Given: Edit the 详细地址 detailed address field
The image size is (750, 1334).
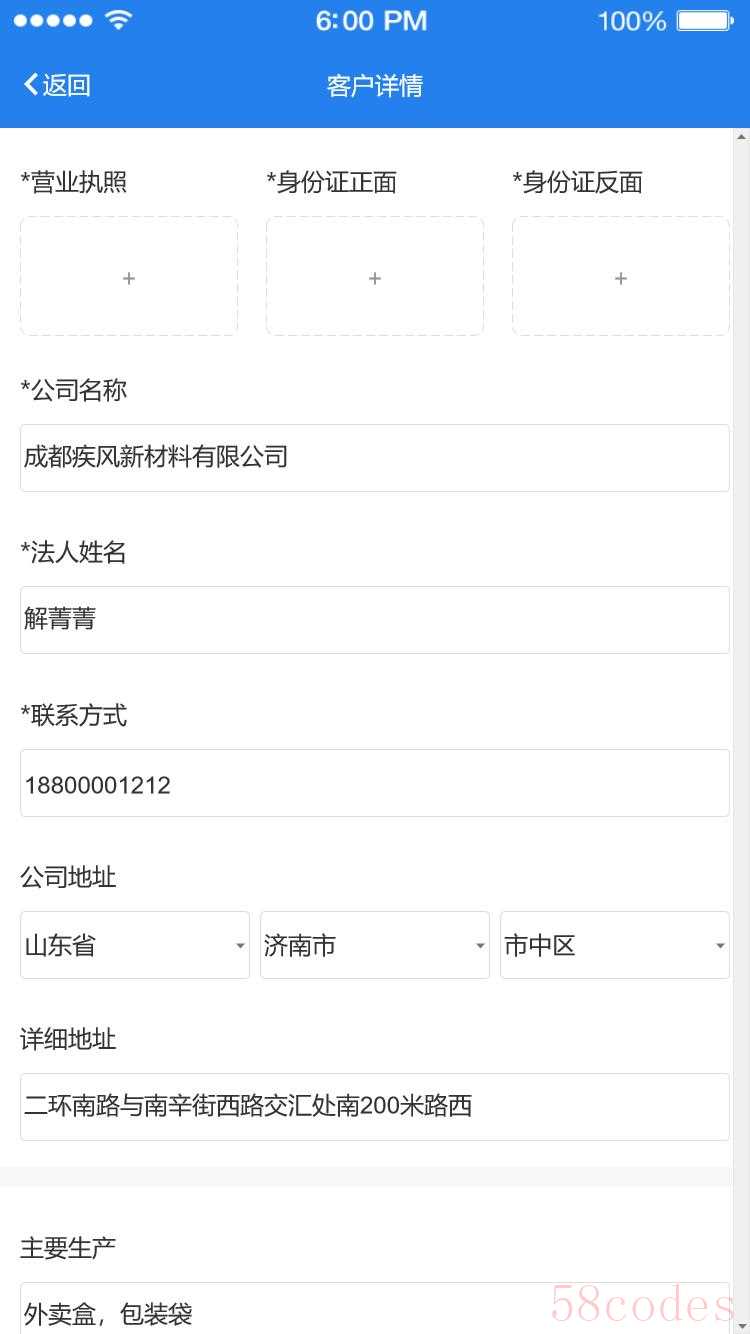Looking at the screenshot, I should (x=375, y=1107).
